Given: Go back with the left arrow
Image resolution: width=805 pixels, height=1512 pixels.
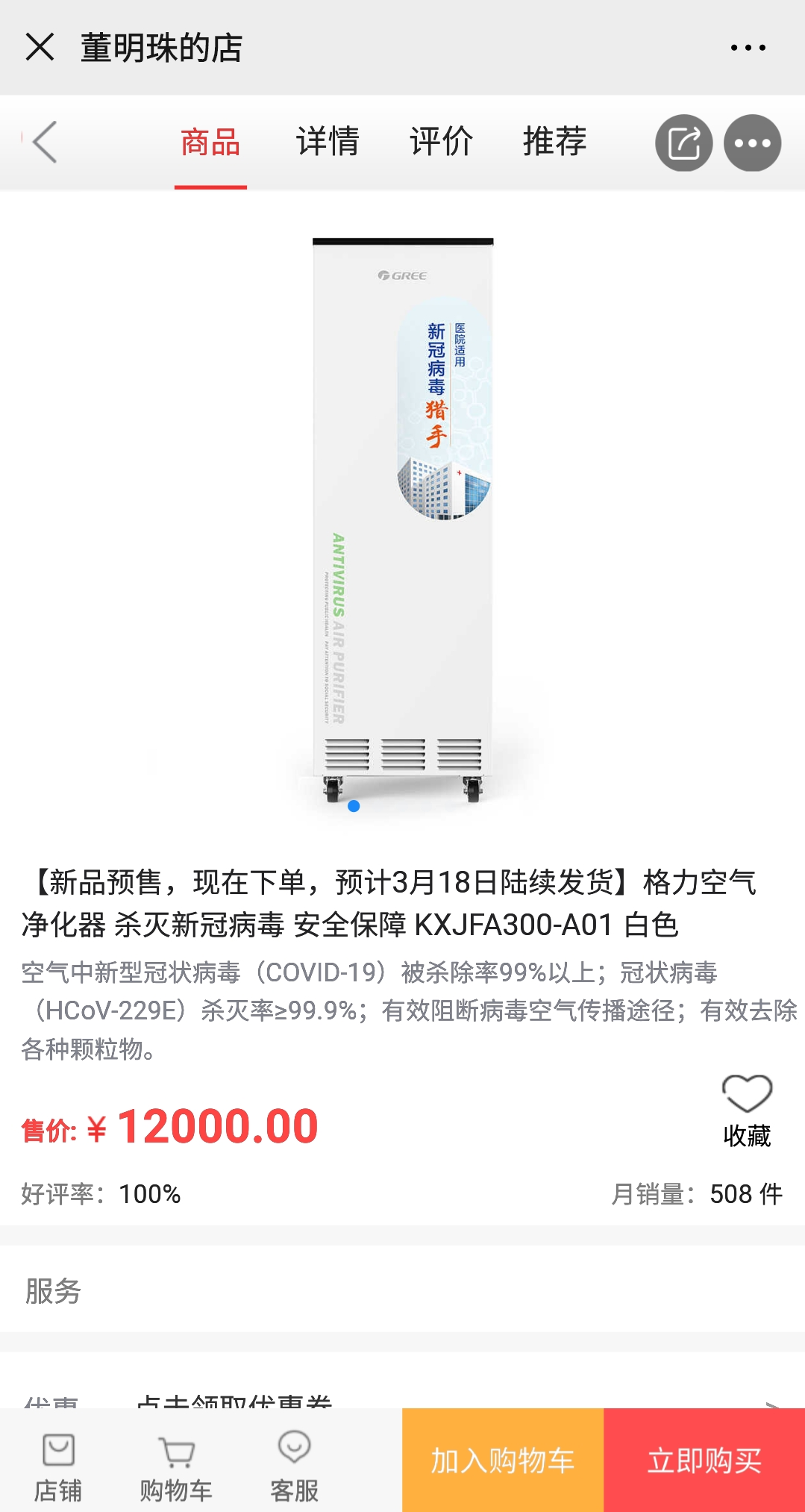Looking at the screenshot, I should pyautogui.click(x=45, y=142).
